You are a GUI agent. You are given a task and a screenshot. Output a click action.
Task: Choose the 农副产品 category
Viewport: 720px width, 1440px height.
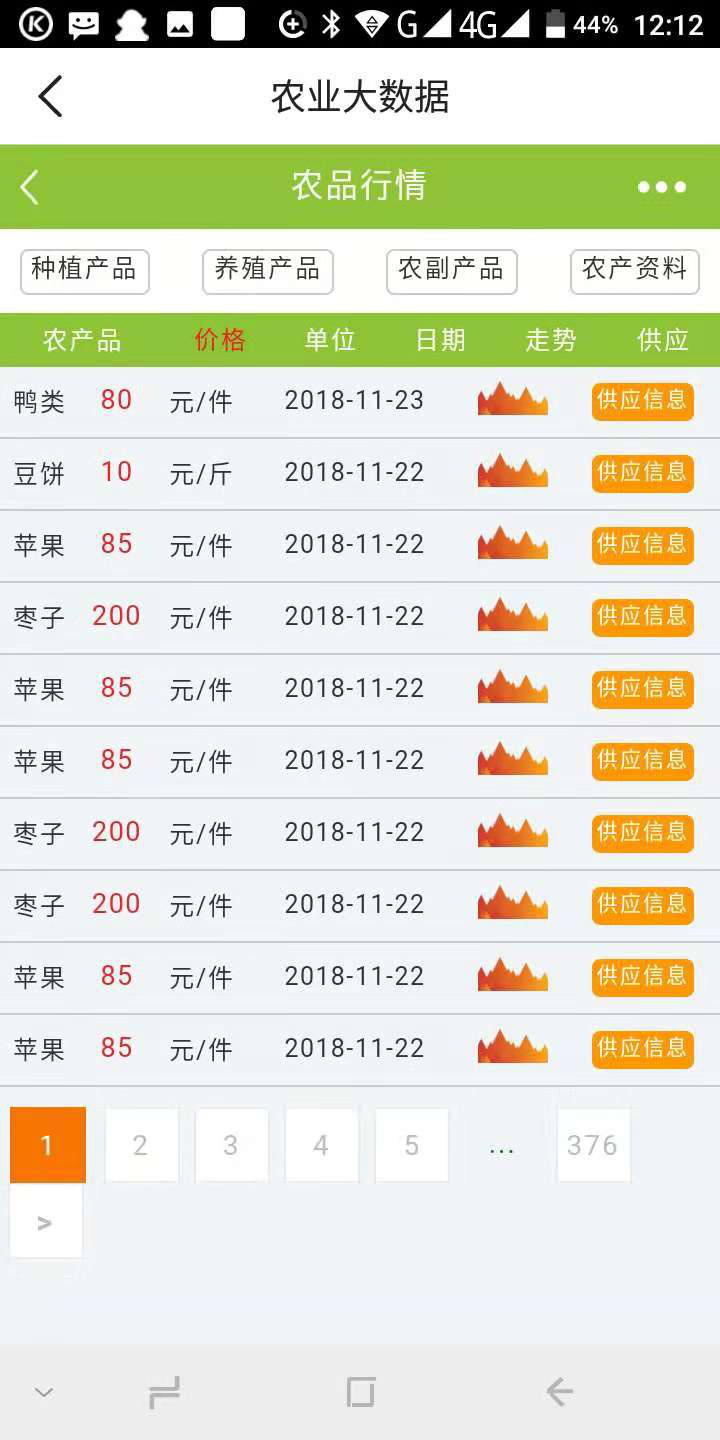452,272
